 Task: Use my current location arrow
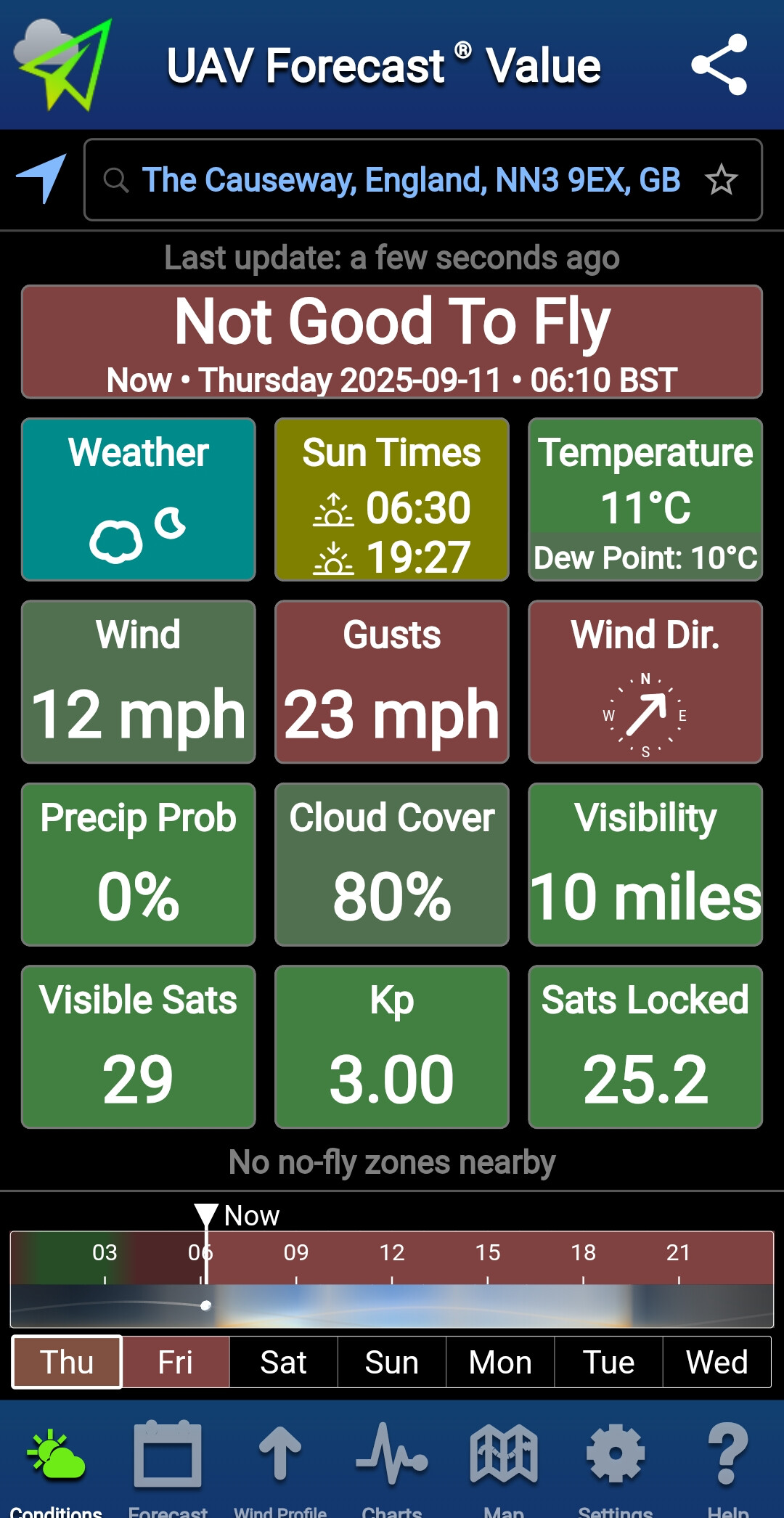pyautogui.click(x=42, y=179)
